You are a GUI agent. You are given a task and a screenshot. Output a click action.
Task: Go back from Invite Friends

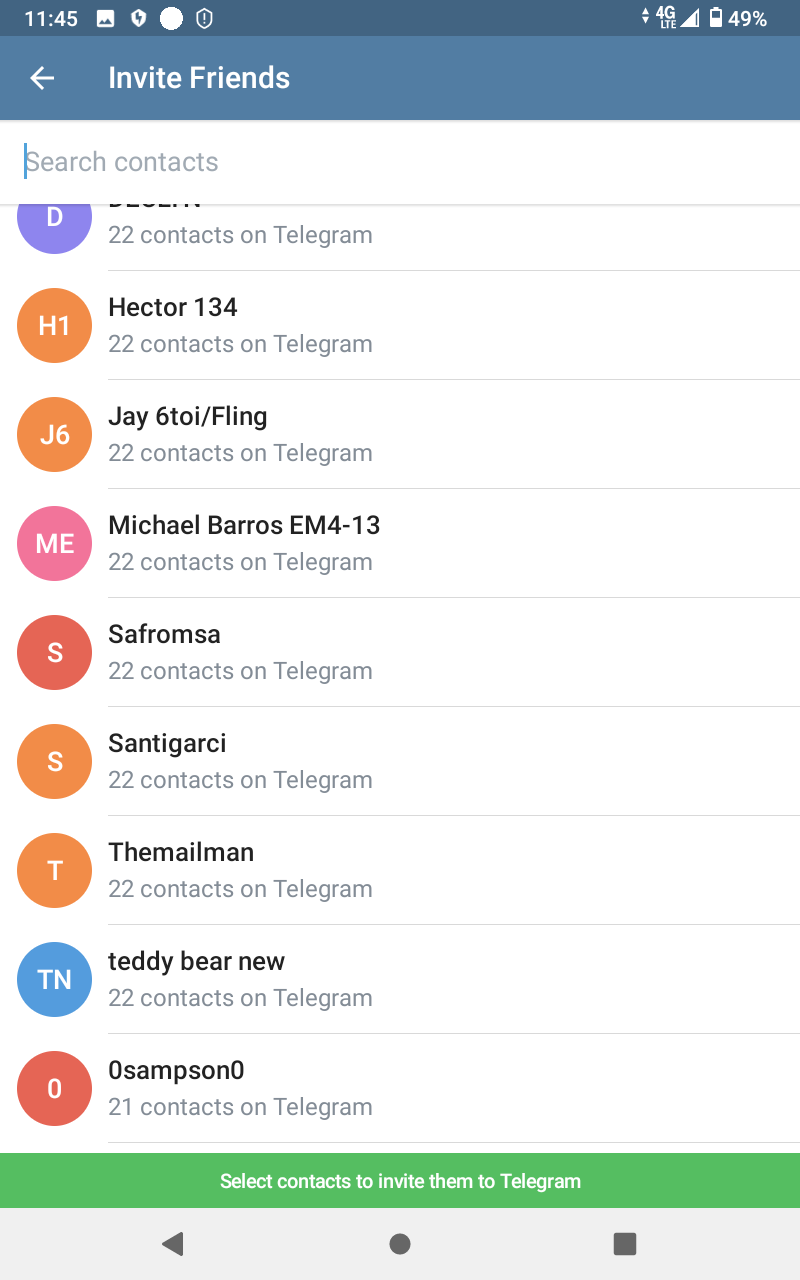(x=42, y=78)
